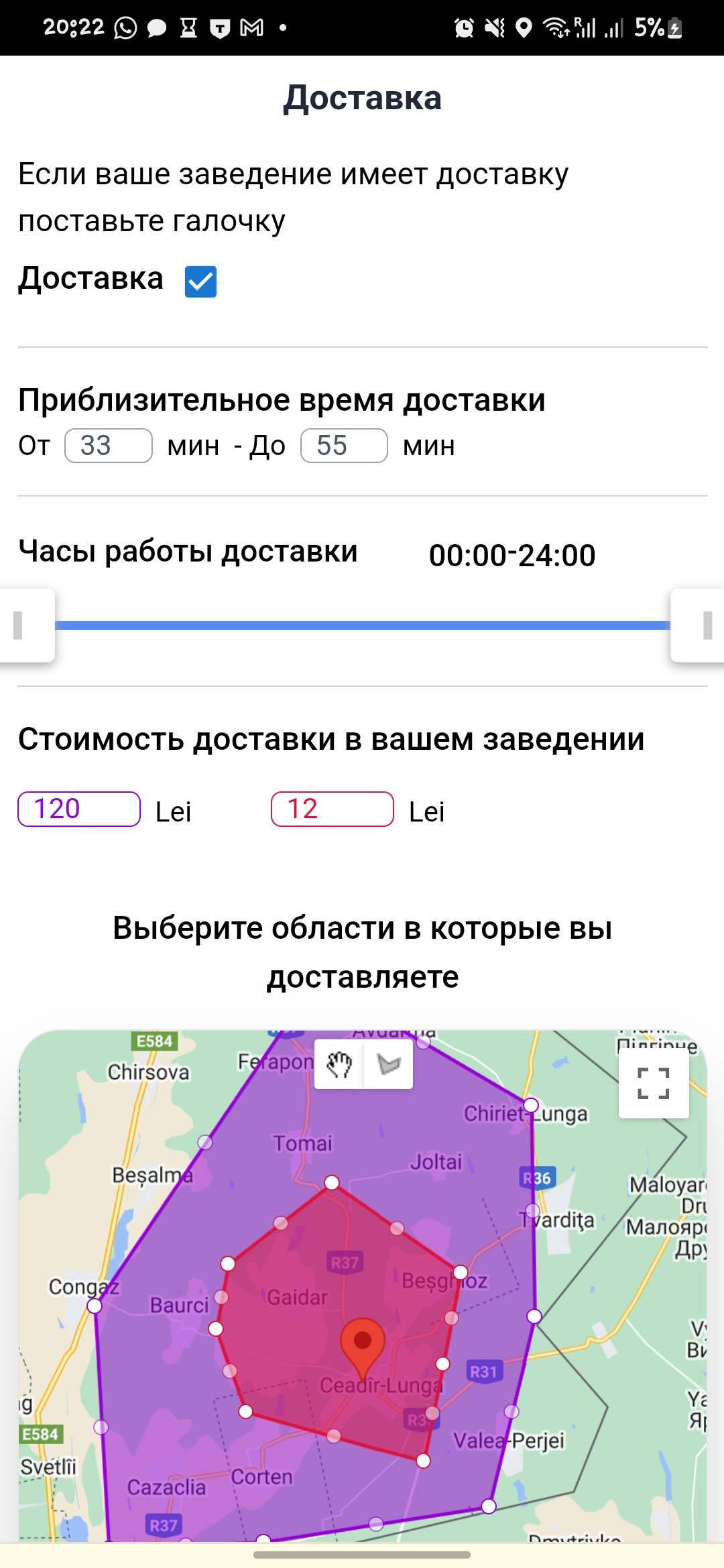The height and width of the screenshot is (1568, 724).
Task: Select the hand pan tool on map
Action: click(x=339, y=1064)
